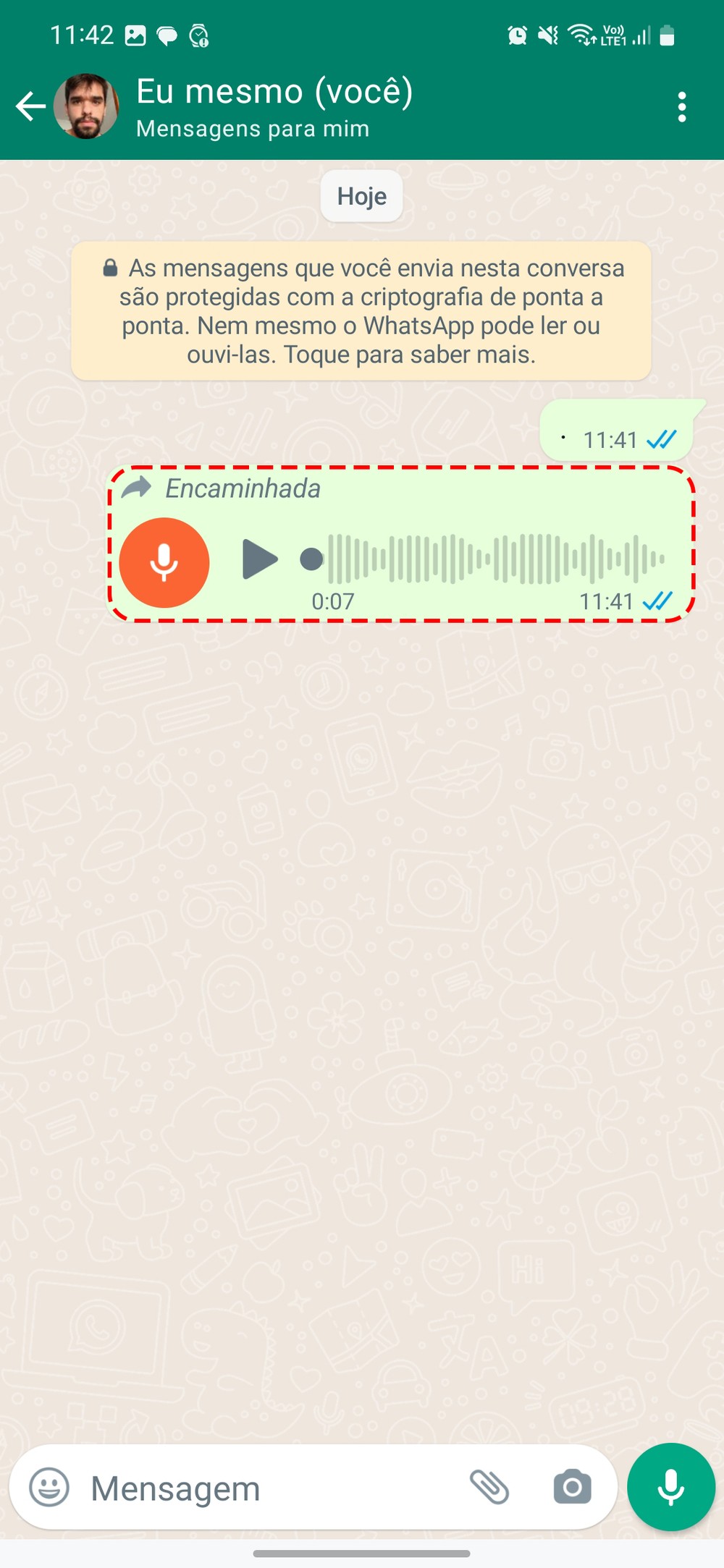This screenshot has width=724, height=1568.
Task: Tap the Hoje date chip
Action: [361, 196]
